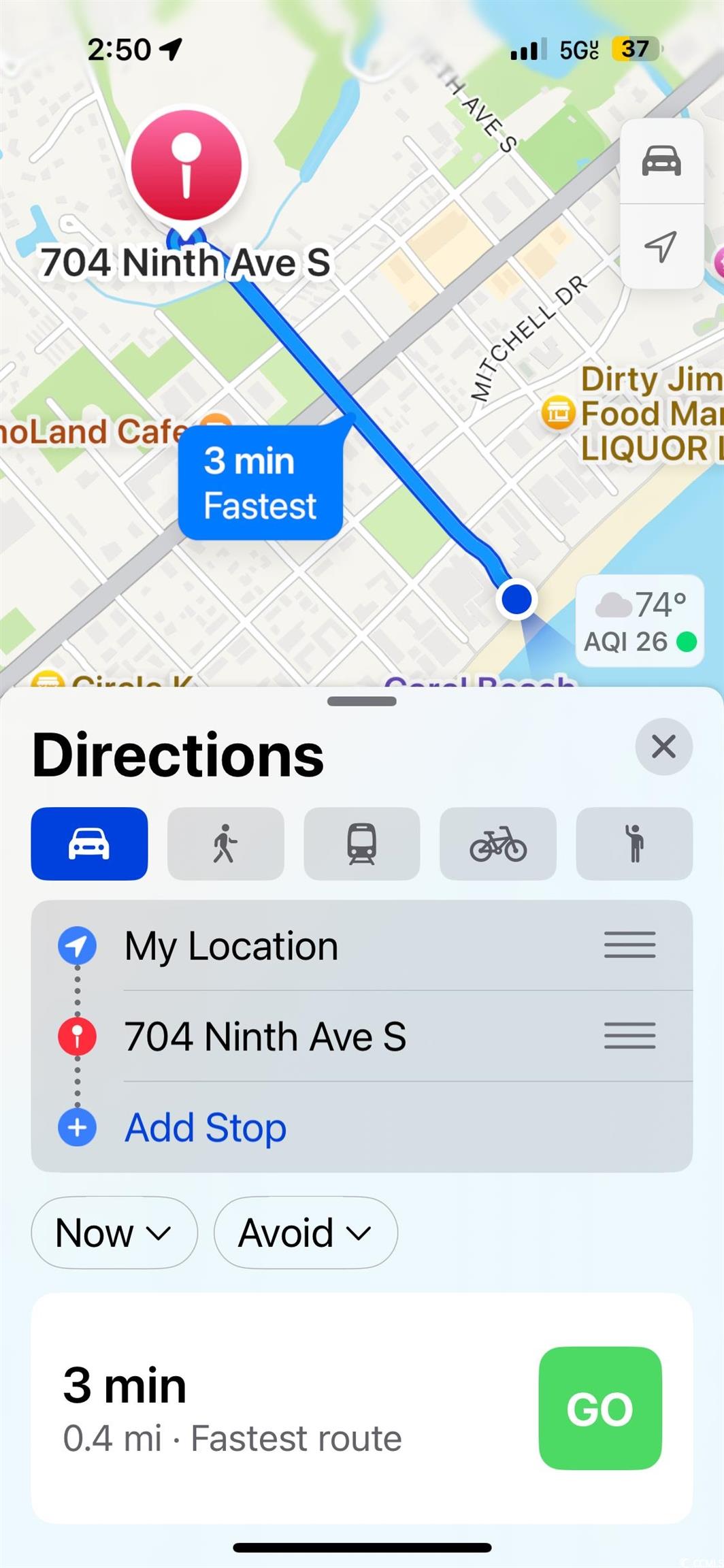Switch to ride-share directions
Screen dimensions: 724x1568
pos(634,844)
